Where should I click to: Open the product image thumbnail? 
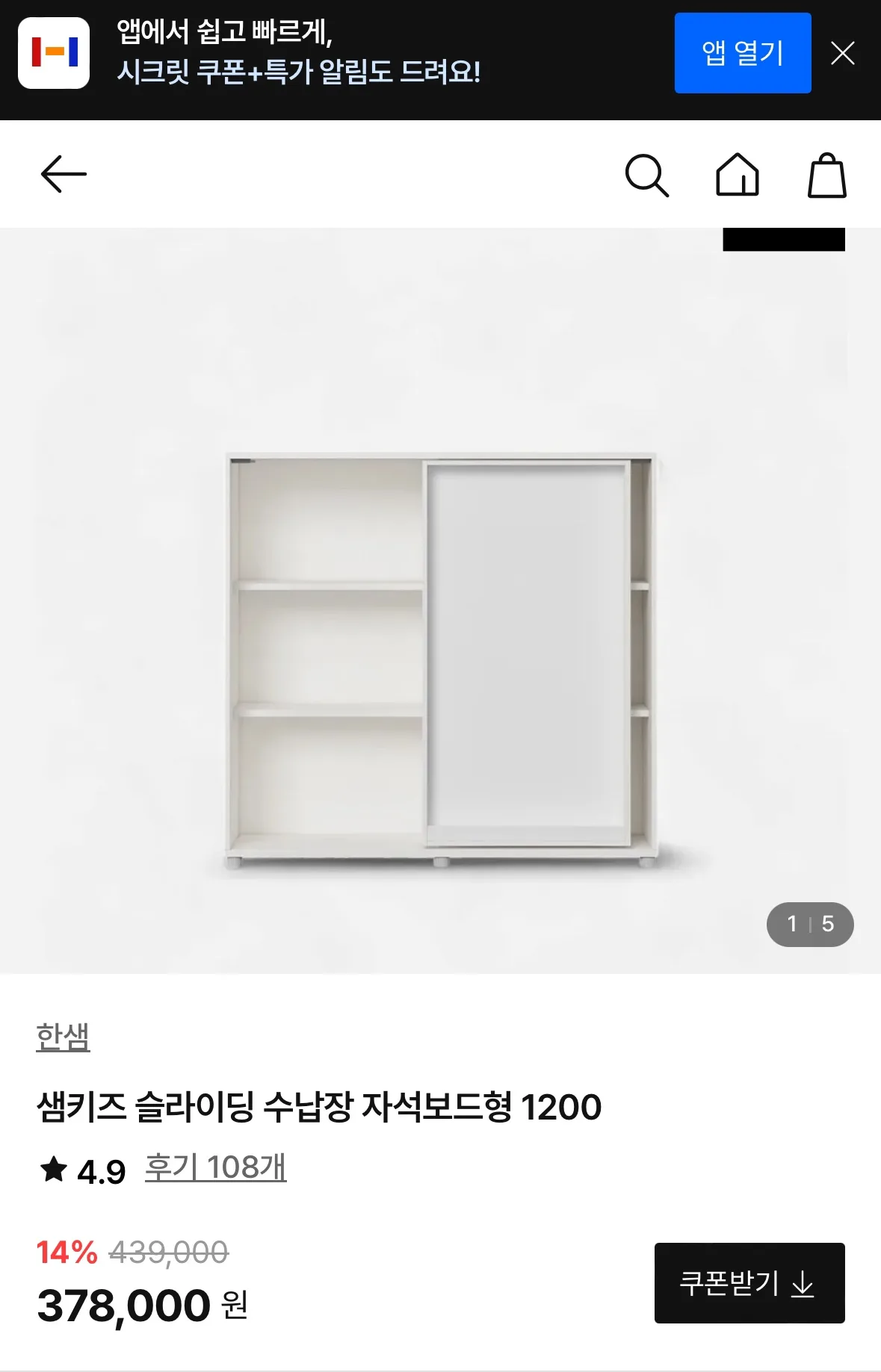[x=441, y=657]
